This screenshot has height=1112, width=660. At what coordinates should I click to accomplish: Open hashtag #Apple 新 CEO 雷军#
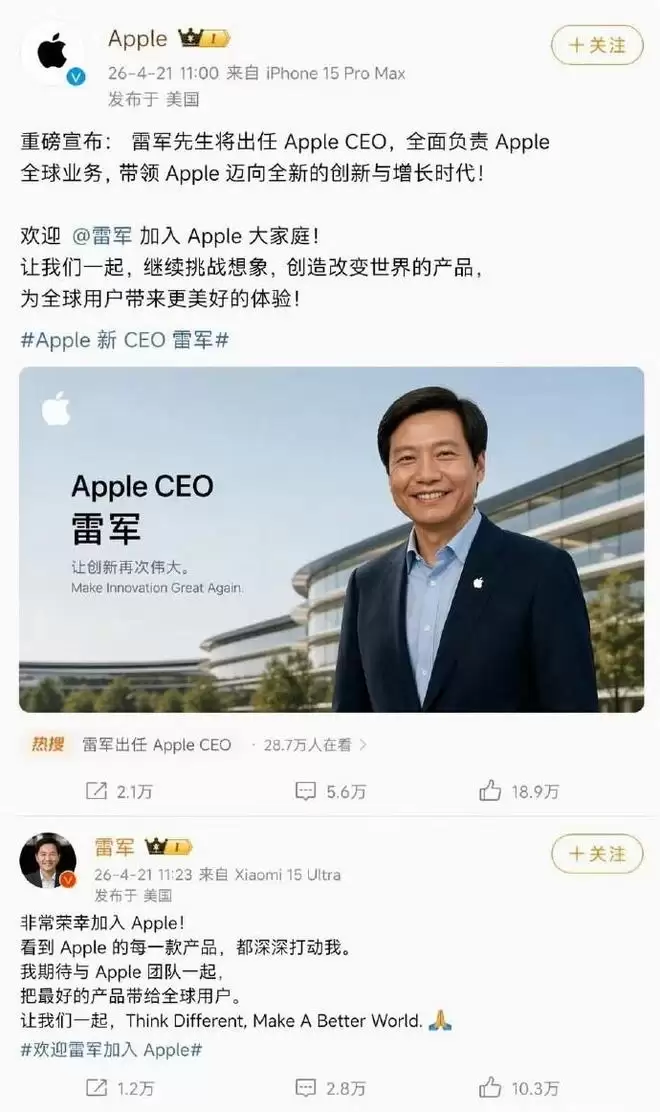click(125, 339)
